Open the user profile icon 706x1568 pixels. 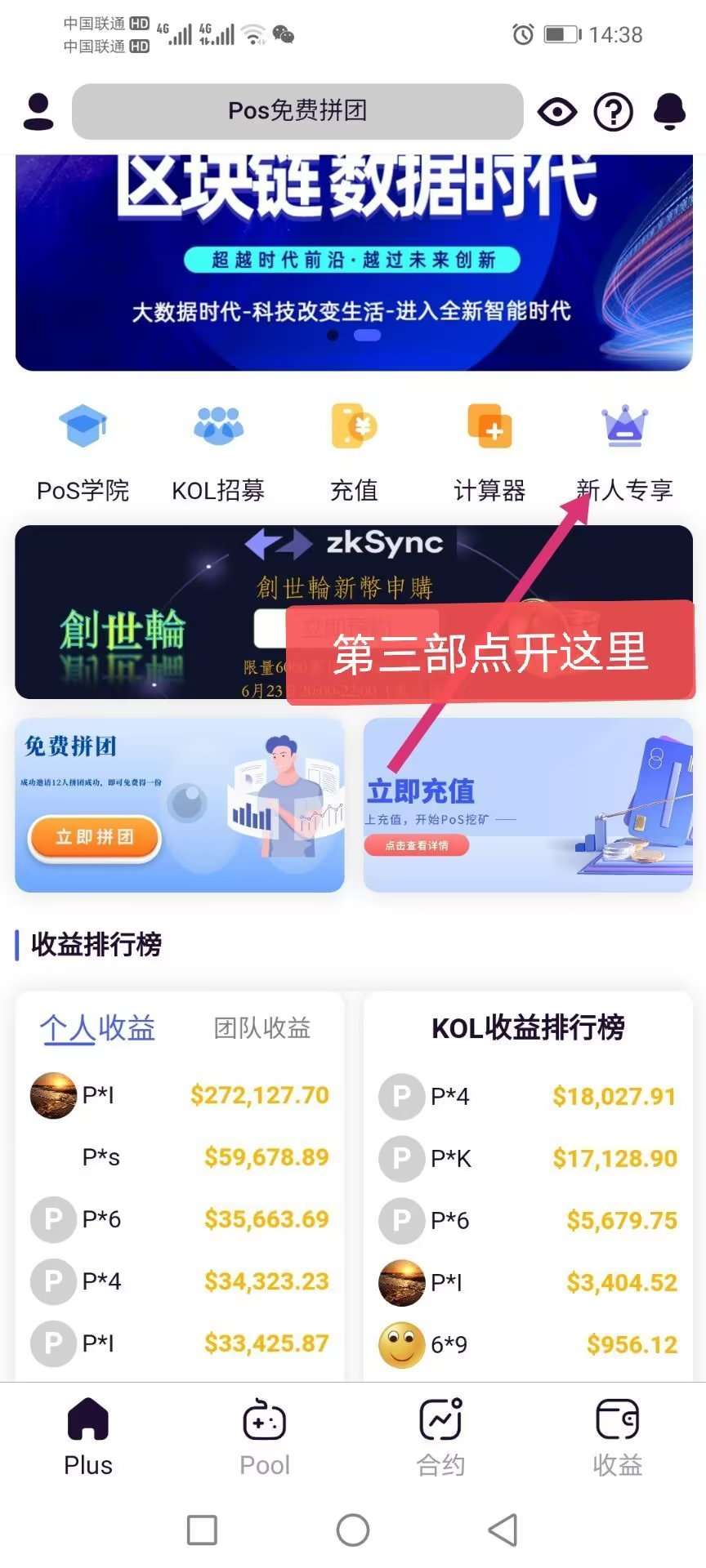(x=38, y=112)
